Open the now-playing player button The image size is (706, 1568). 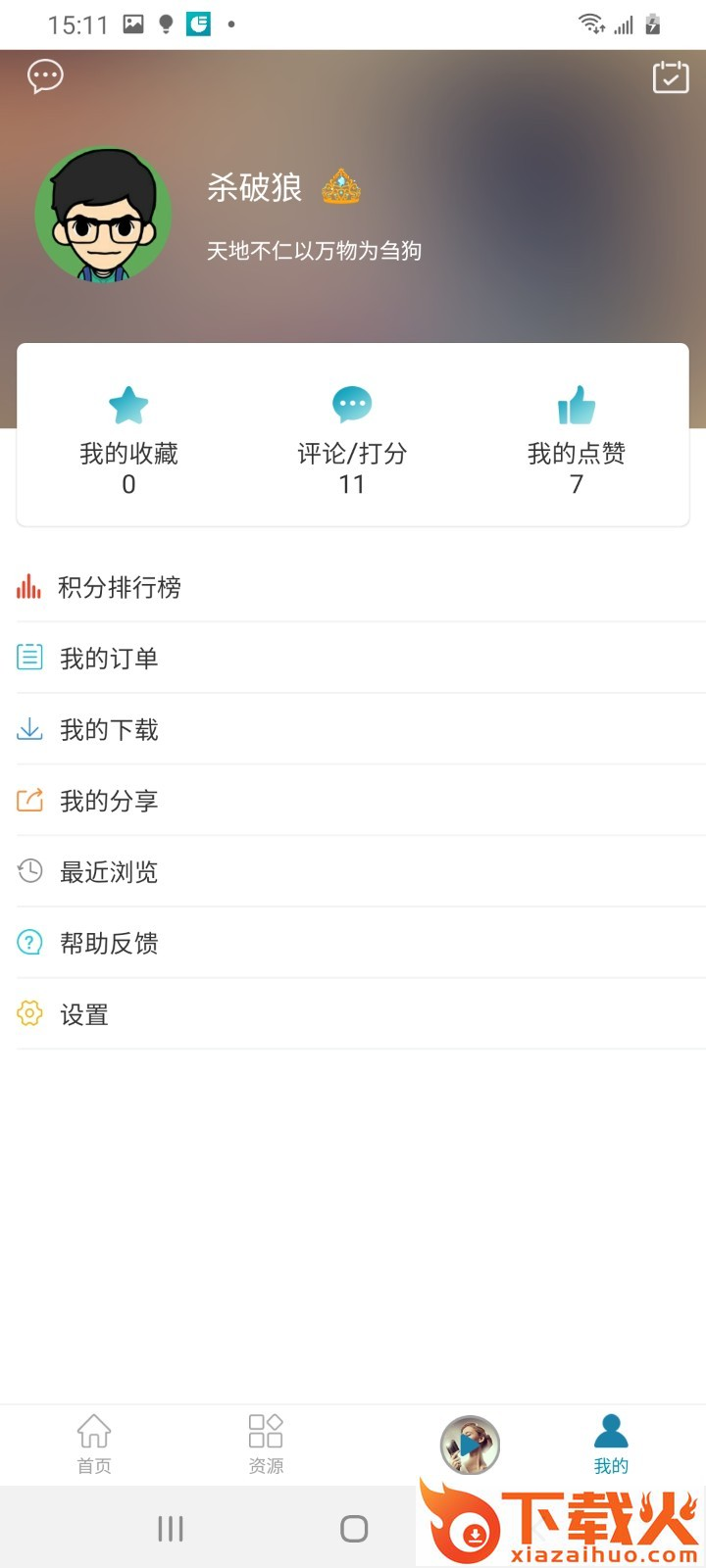point(470,1445)
